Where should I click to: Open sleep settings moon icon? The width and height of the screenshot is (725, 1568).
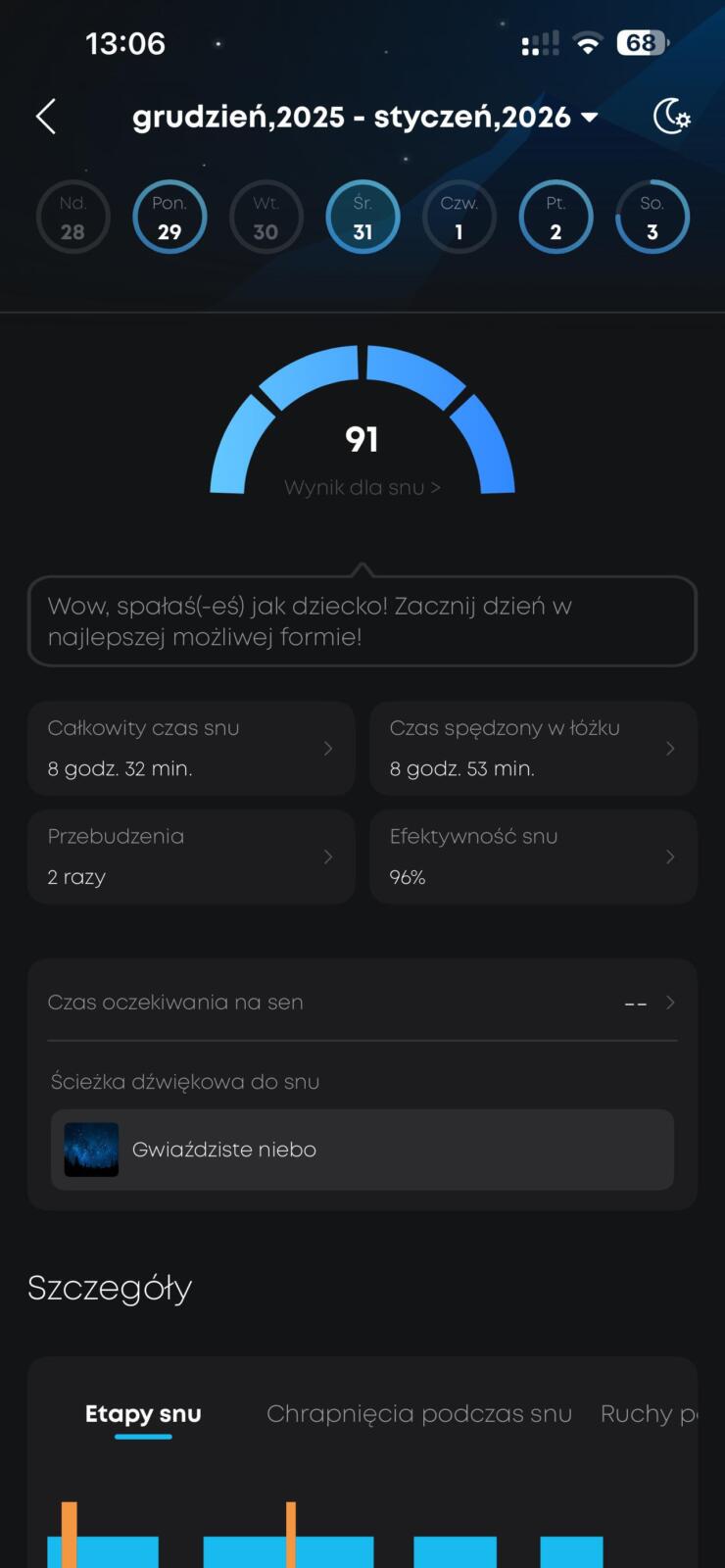[x=671, y=117]
